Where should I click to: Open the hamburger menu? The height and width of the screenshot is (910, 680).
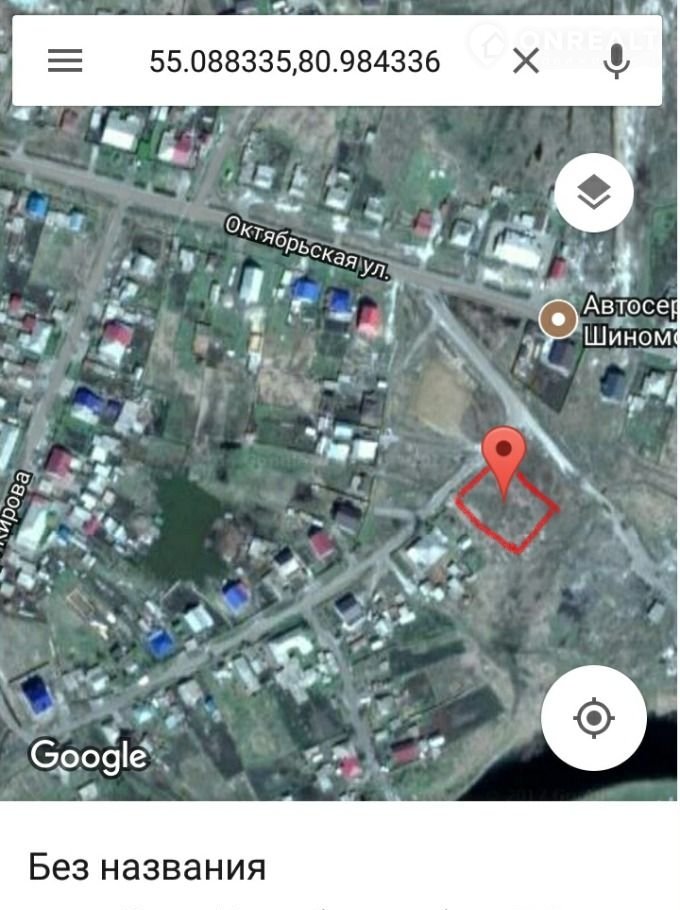tap(65, 61)
